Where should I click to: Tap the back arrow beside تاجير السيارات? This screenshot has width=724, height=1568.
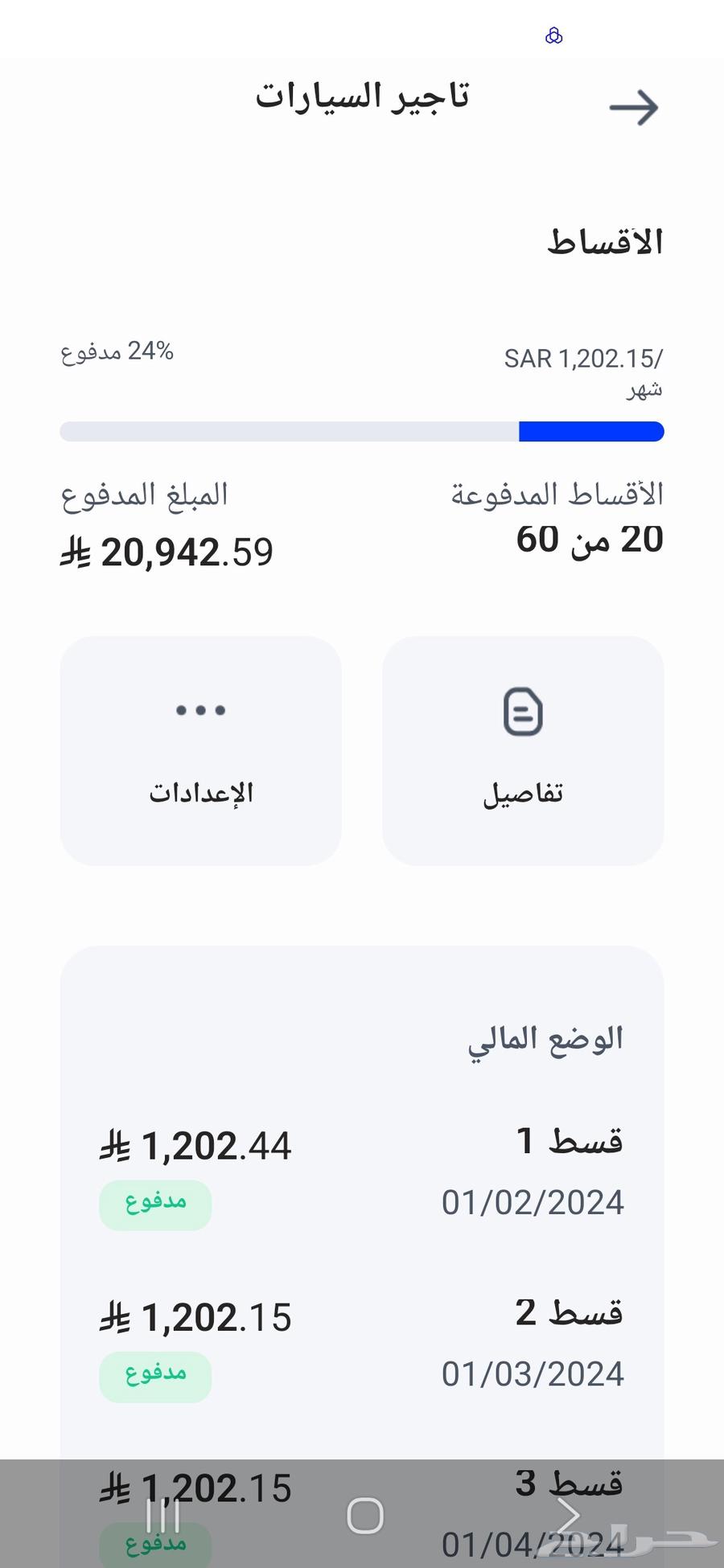634,107
